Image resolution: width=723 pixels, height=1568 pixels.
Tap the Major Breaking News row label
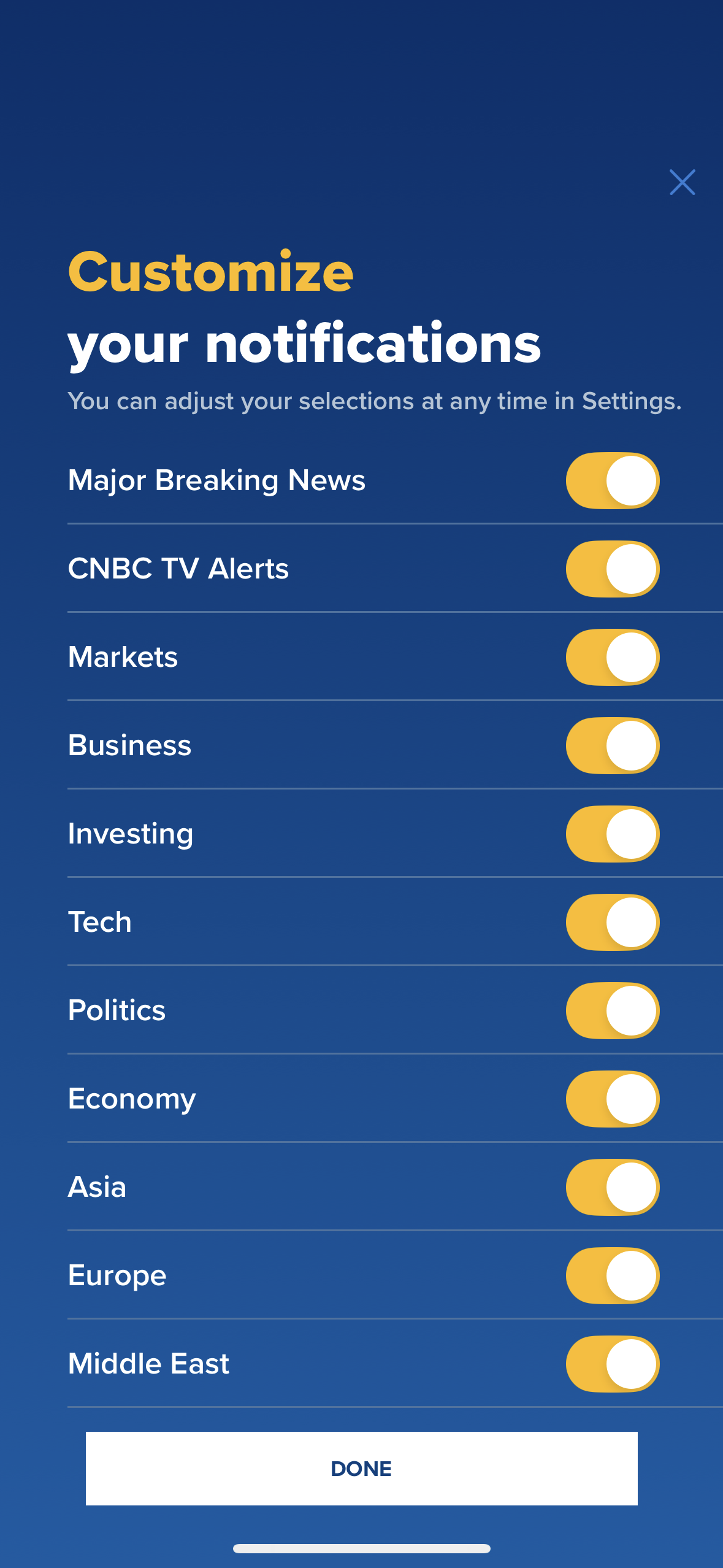(x=217, y=481)
